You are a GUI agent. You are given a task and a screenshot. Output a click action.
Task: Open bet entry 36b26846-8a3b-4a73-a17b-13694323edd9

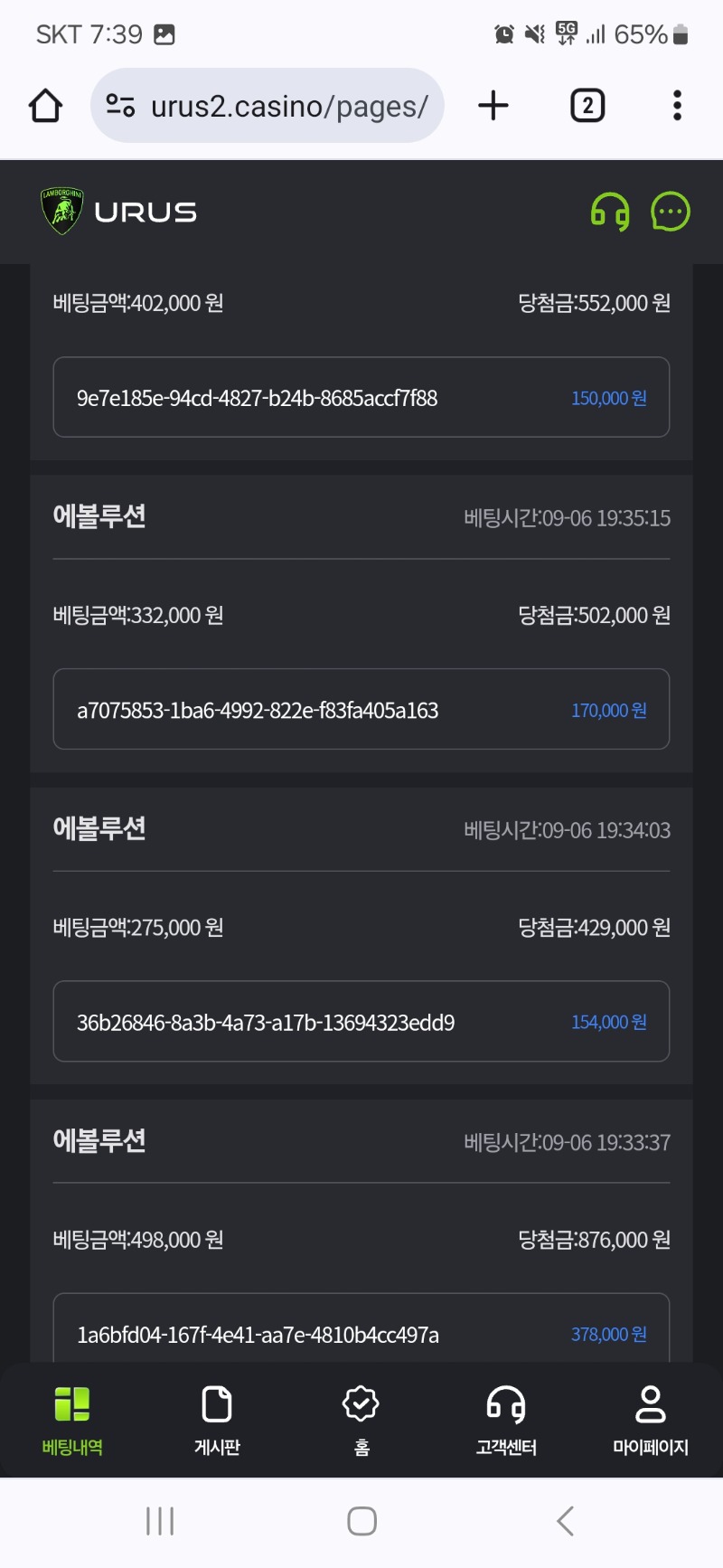[361, 1021]
